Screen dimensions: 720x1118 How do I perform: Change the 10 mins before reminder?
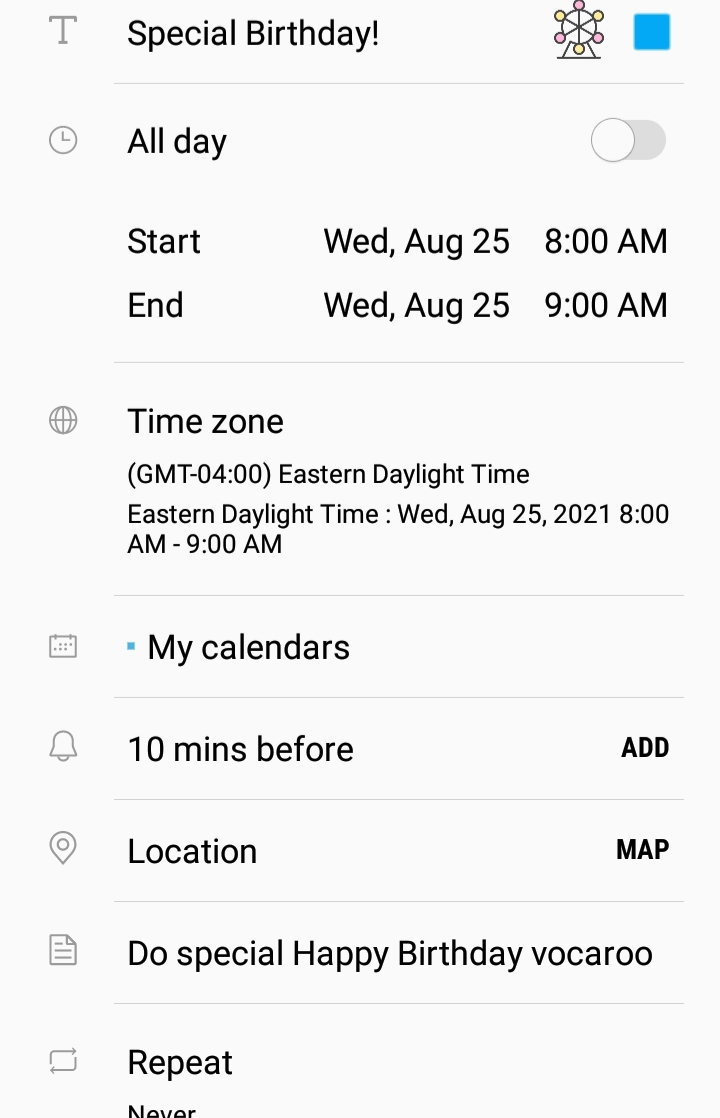pyautogui.click(x=240, y=749)
